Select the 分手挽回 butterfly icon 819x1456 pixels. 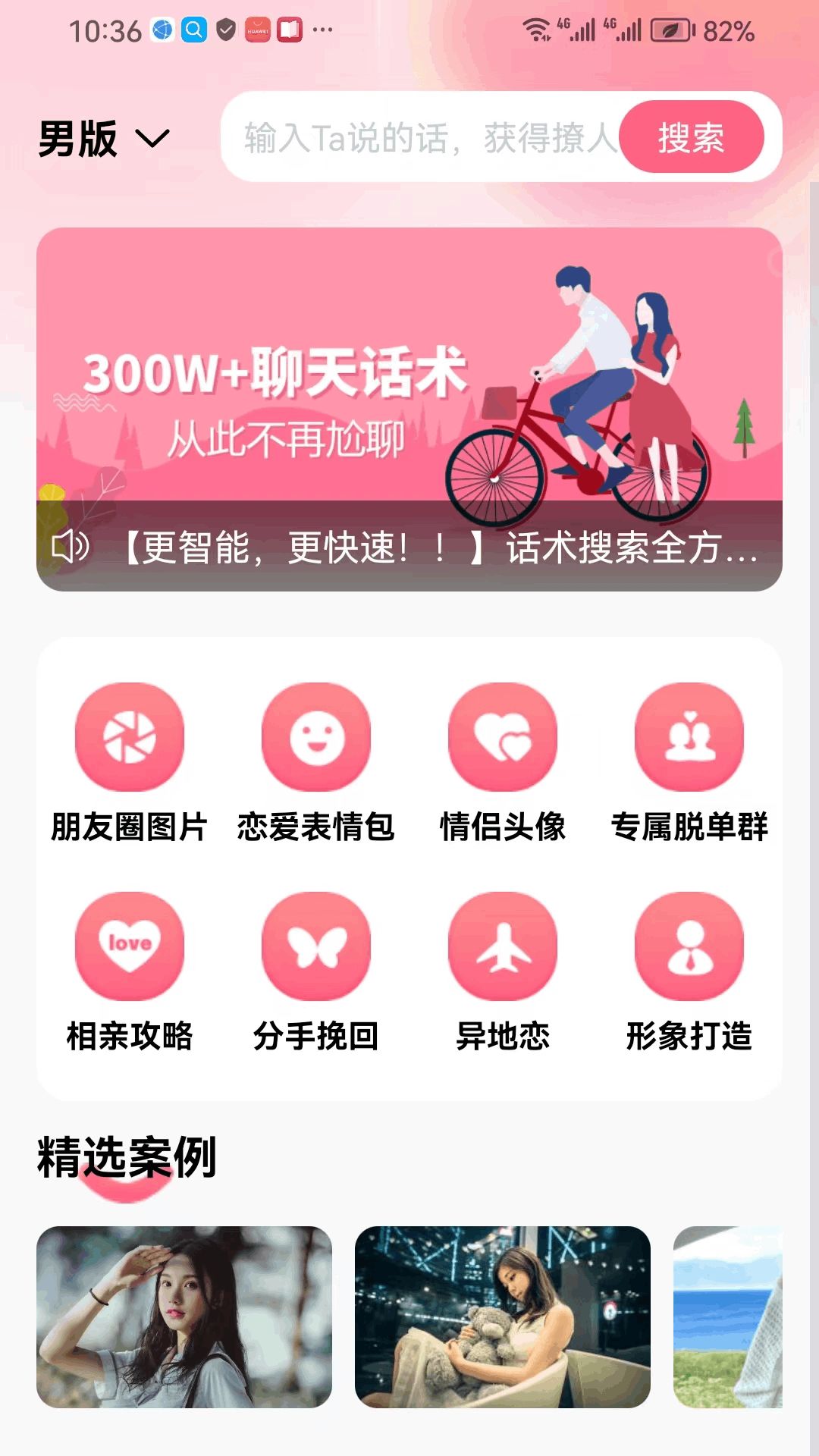(x=315, y=946)
